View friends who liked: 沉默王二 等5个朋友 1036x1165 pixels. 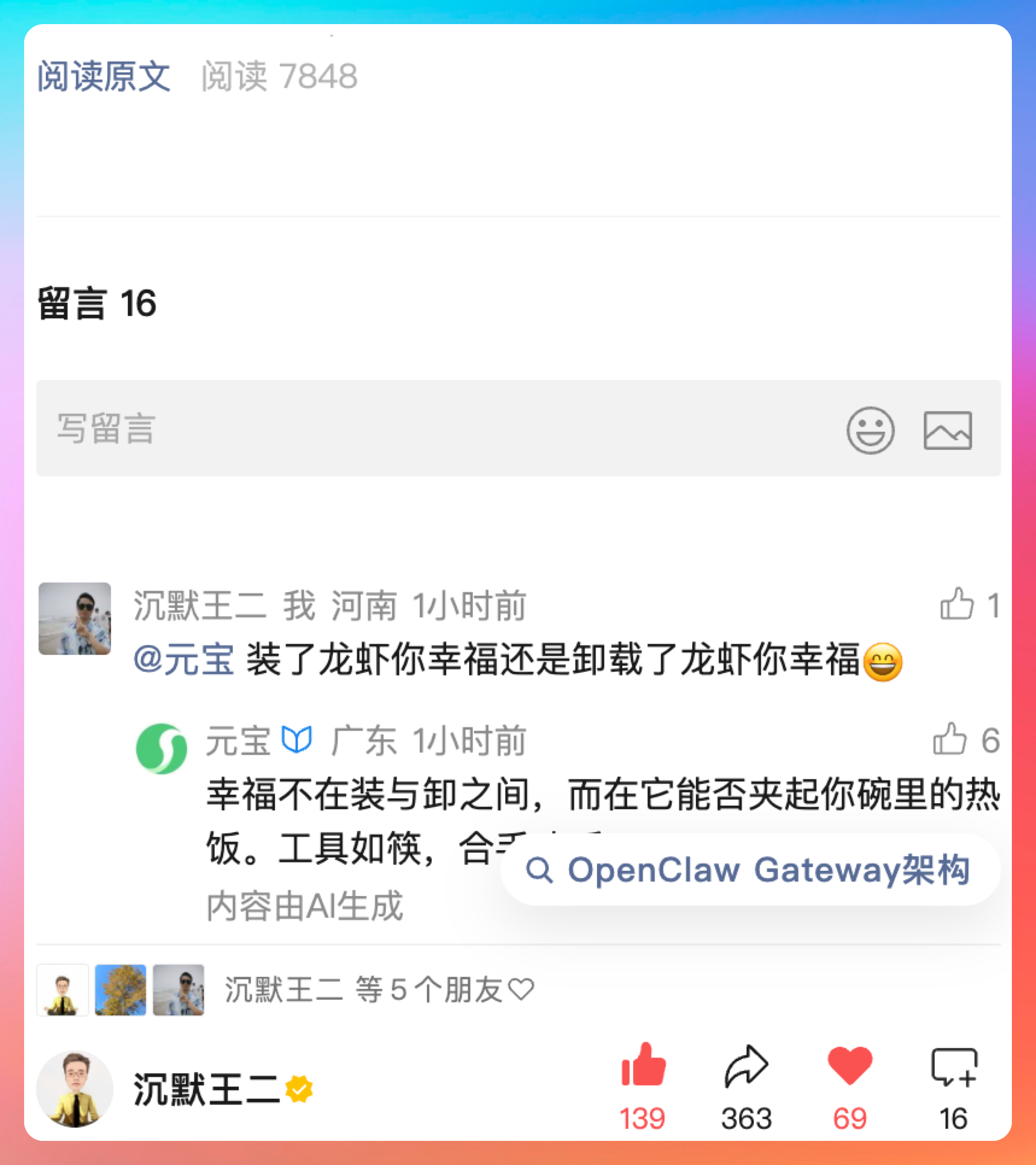pyautogui.click(x=379, y=990)
